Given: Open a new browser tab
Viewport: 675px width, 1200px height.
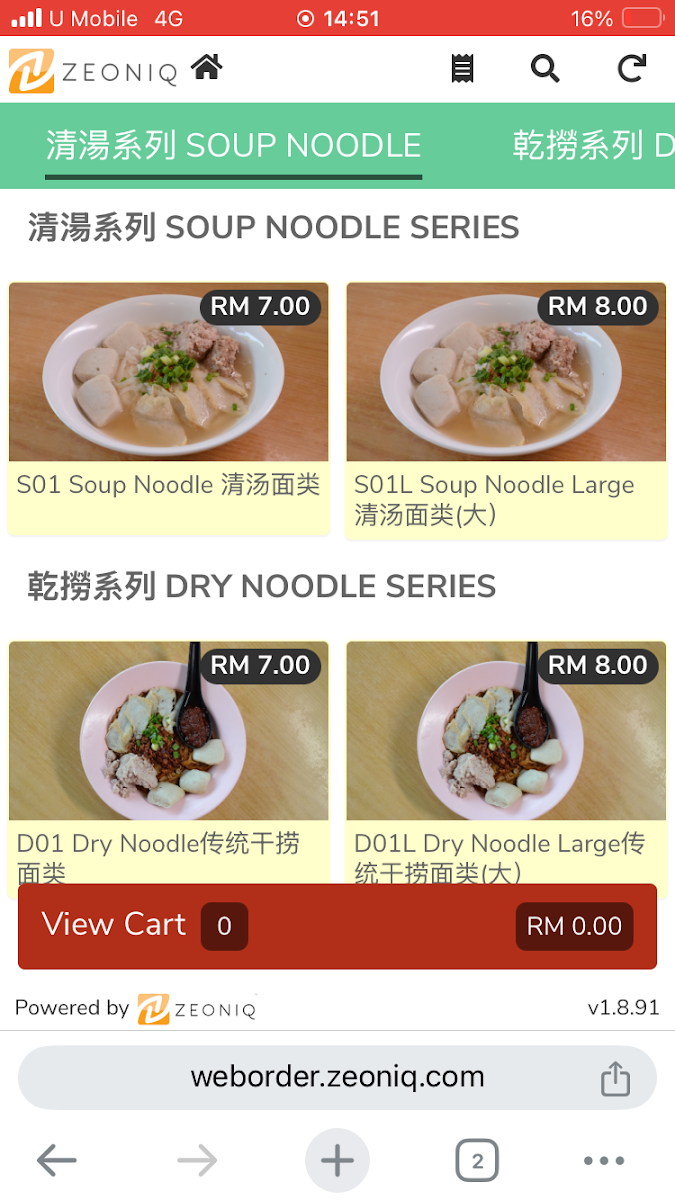Looking at the screenshot, I should [x=337, y=1161].
